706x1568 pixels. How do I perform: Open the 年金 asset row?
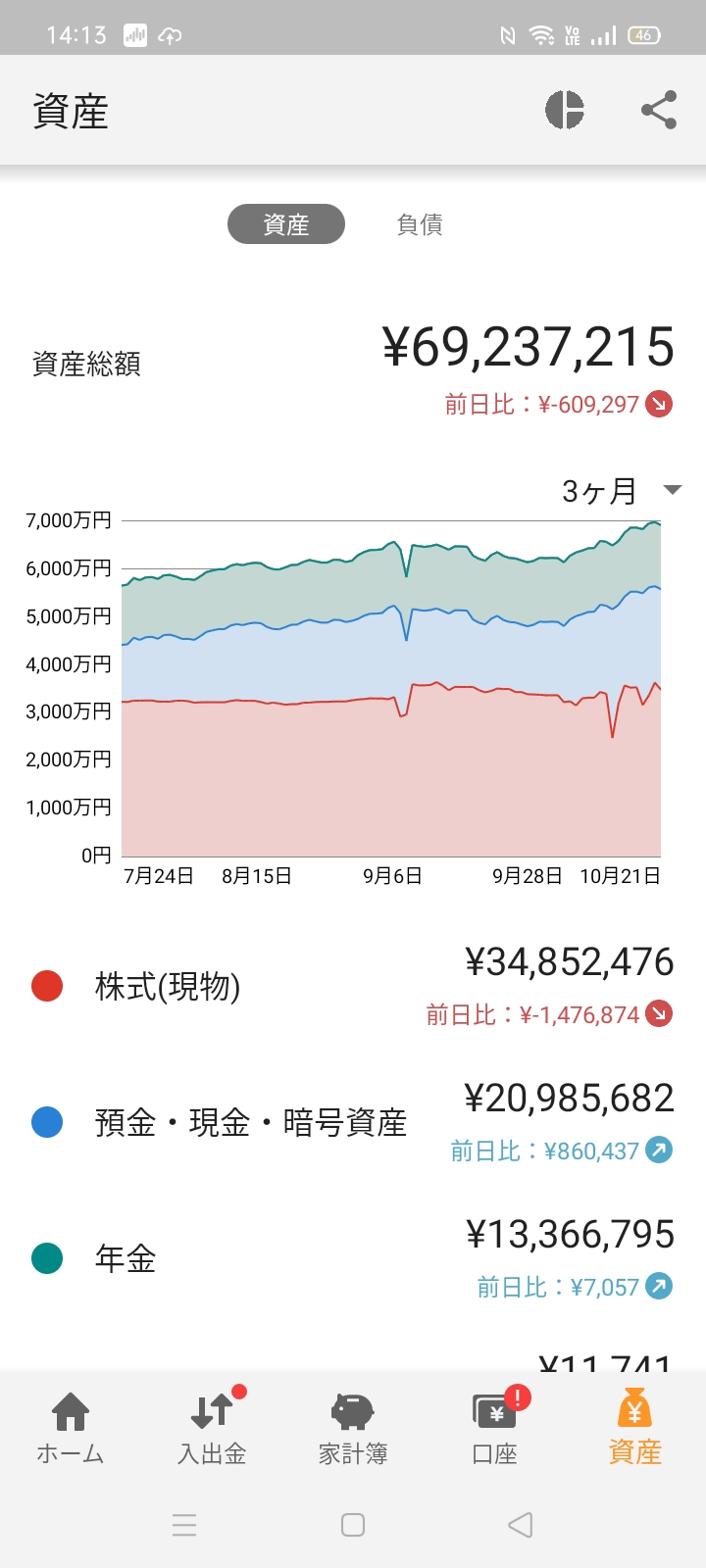pyautogui.click(x=353, y=1259)
